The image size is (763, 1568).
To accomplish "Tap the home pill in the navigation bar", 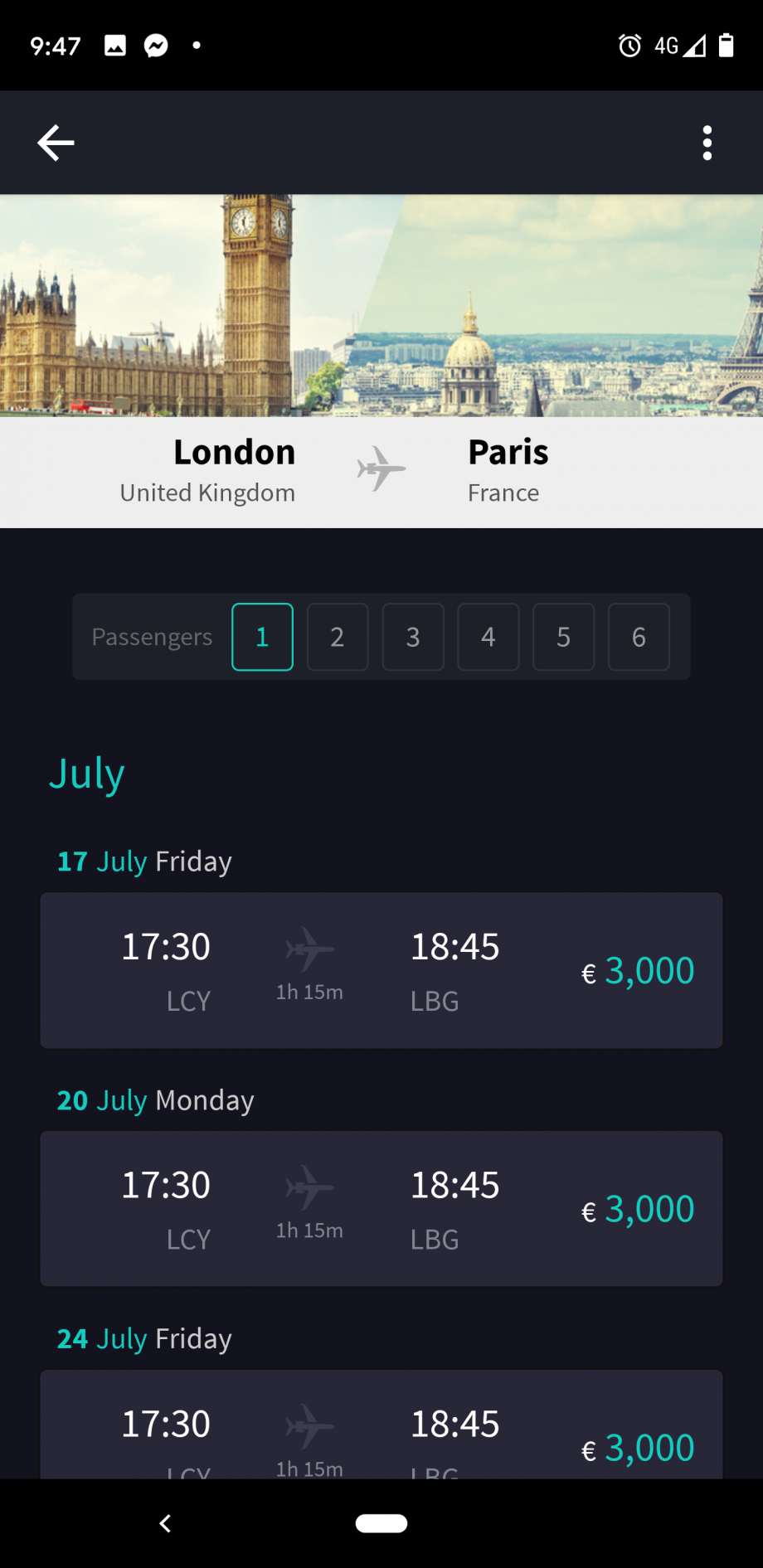I will (381, 1523).
